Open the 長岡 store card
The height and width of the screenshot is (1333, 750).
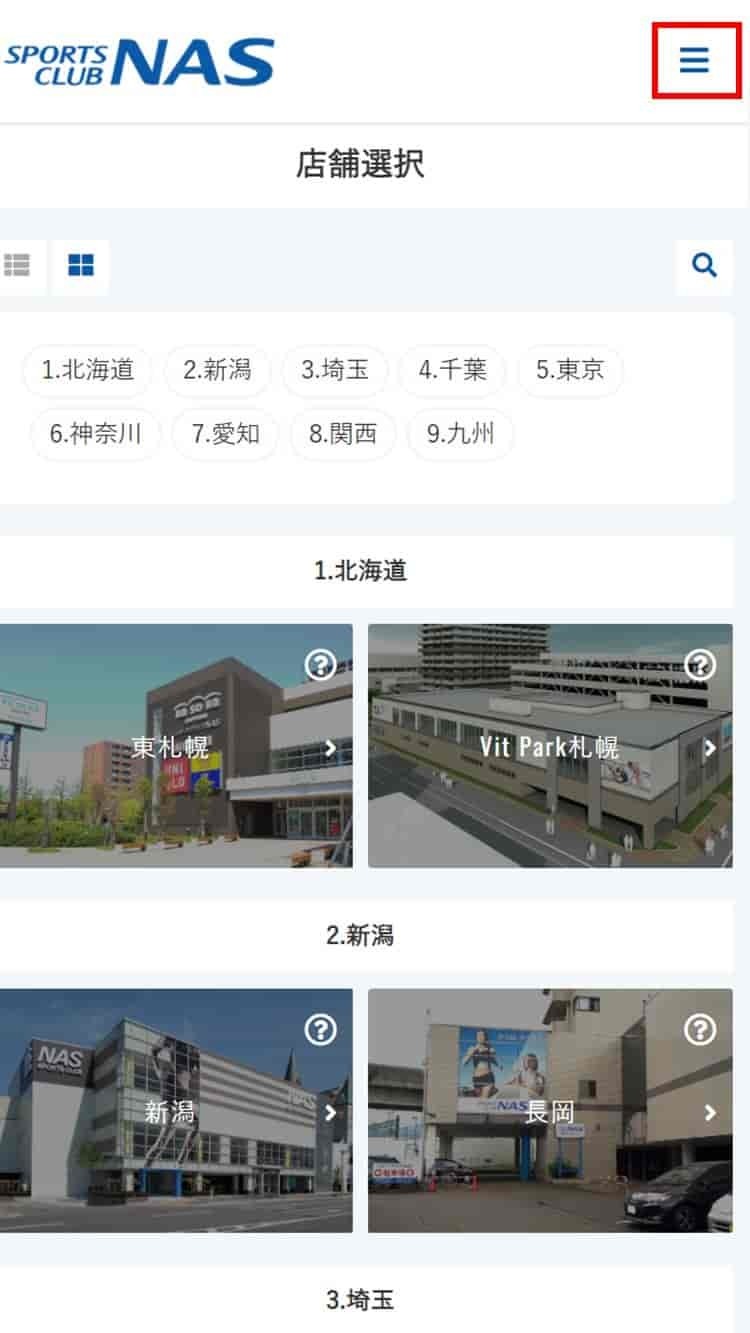click(549, 1111)
